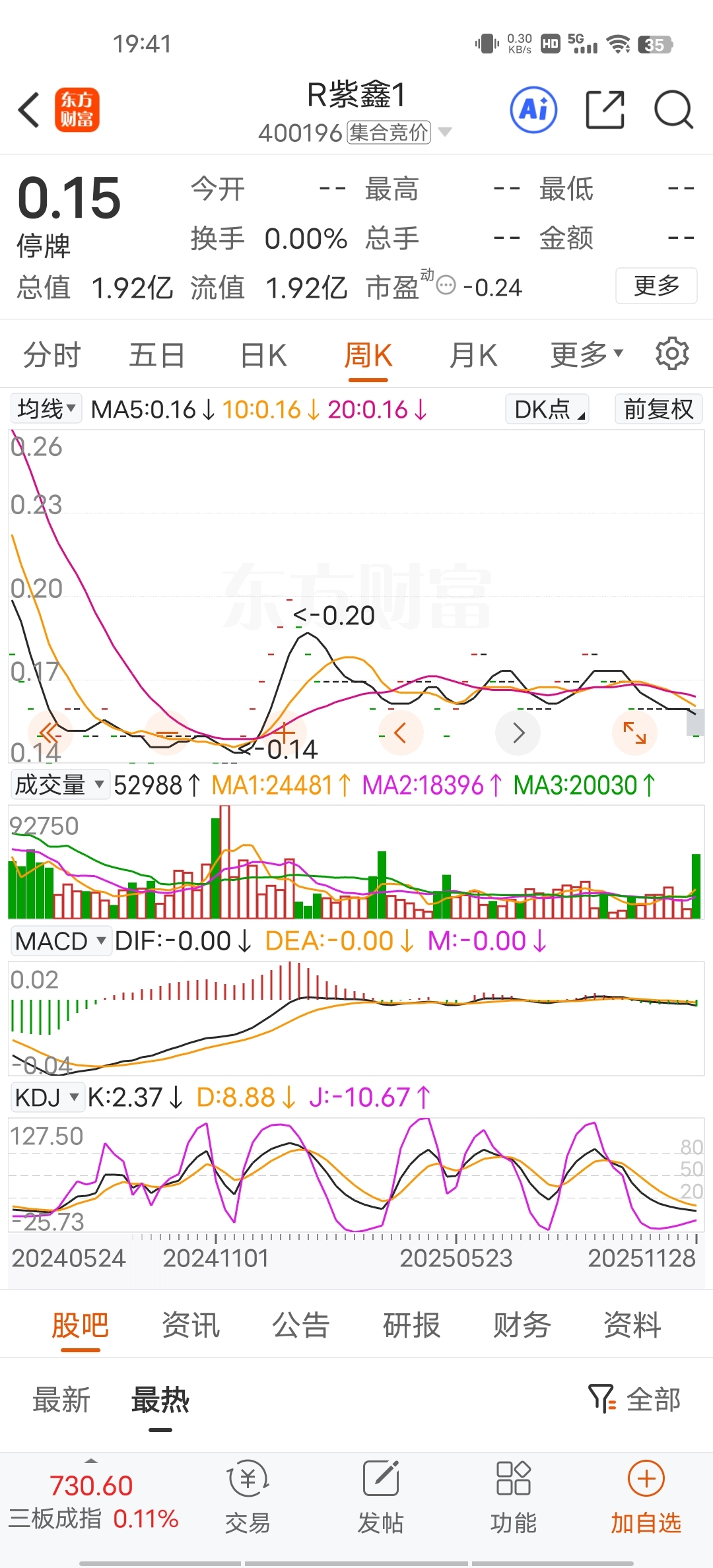Image resolution: width=713 pixels, height=1568 pixels.
Task: Tap 更多 button in quote summary
Action: (x=656, y=286)
